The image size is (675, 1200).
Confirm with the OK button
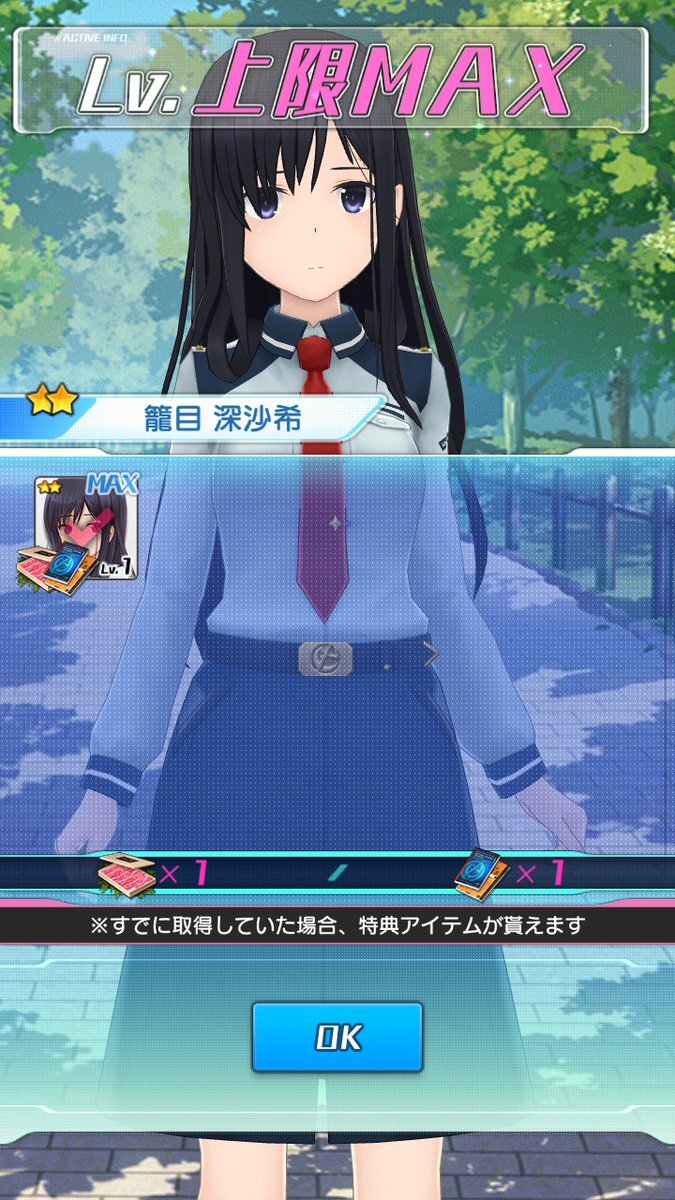coord(337,1037)
